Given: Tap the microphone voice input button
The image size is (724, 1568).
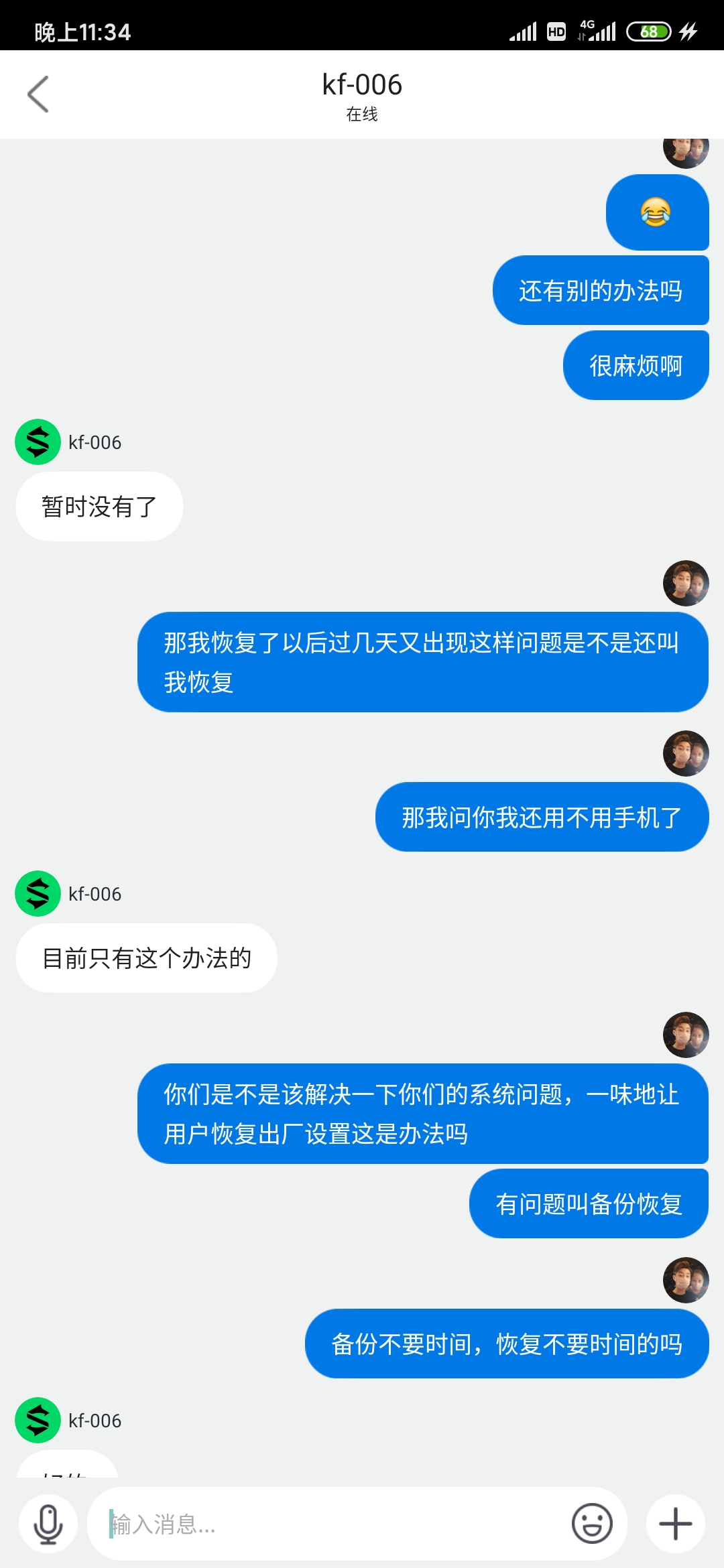Looking at the screenshot, I should click(48, 1524).
